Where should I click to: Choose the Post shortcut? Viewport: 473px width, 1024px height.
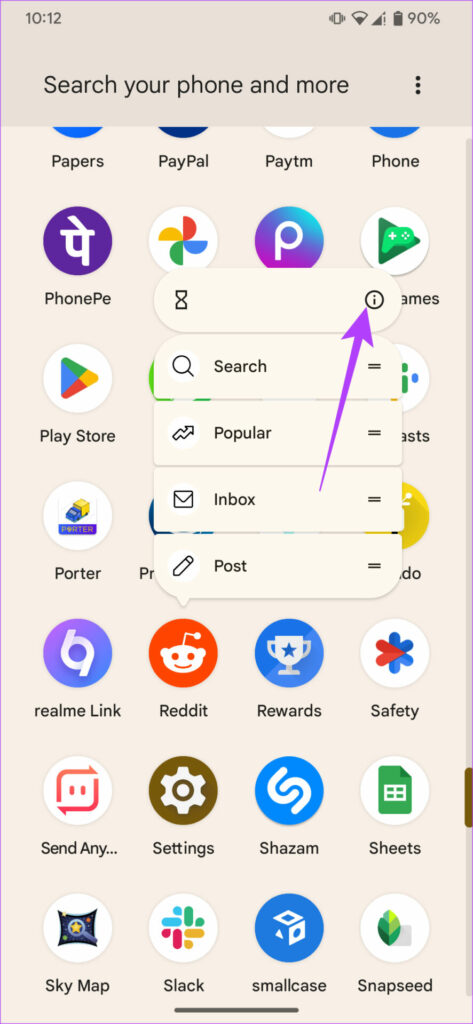(278, 566)
